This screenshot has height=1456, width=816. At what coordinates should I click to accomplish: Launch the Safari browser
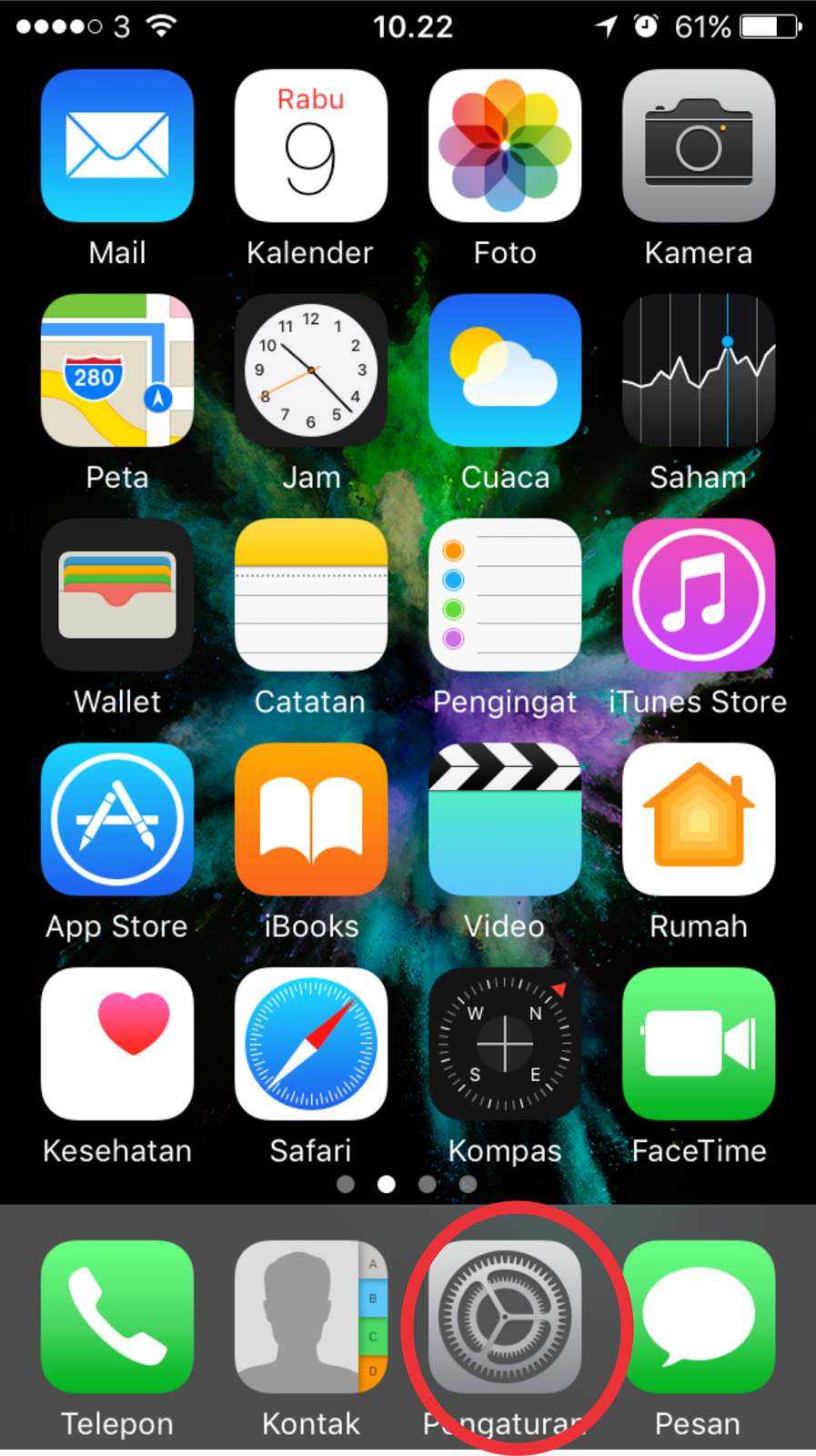point(311,1044)
